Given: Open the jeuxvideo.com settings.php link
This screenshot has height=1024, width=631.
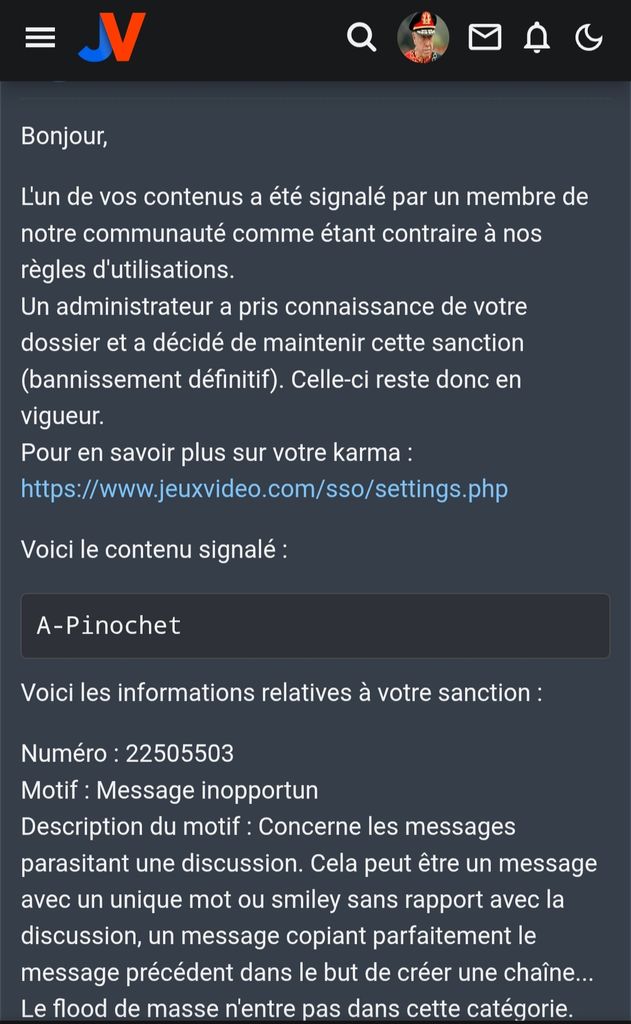Looking at the screenshot, I should (264, 489).
